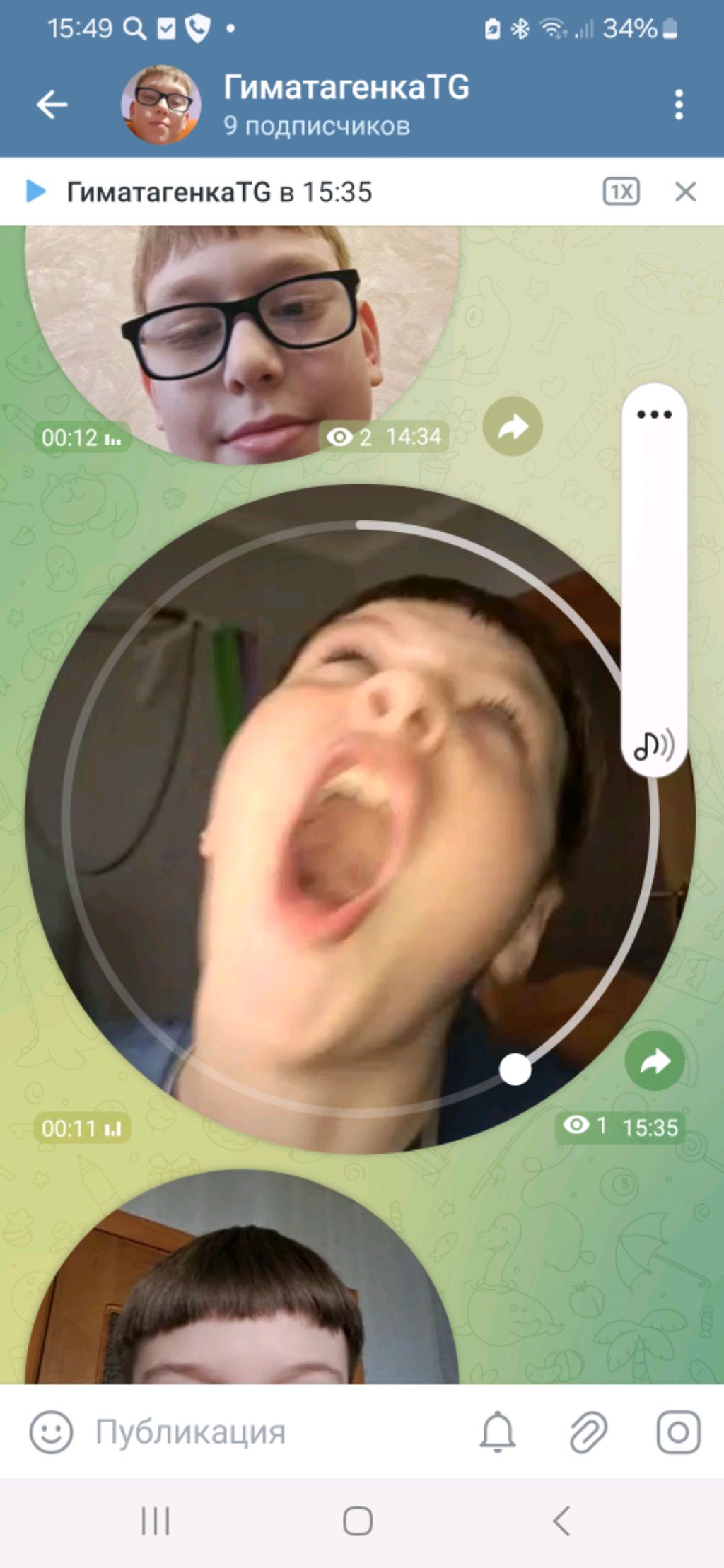Close the audio player bar

[x=685, y=192]
